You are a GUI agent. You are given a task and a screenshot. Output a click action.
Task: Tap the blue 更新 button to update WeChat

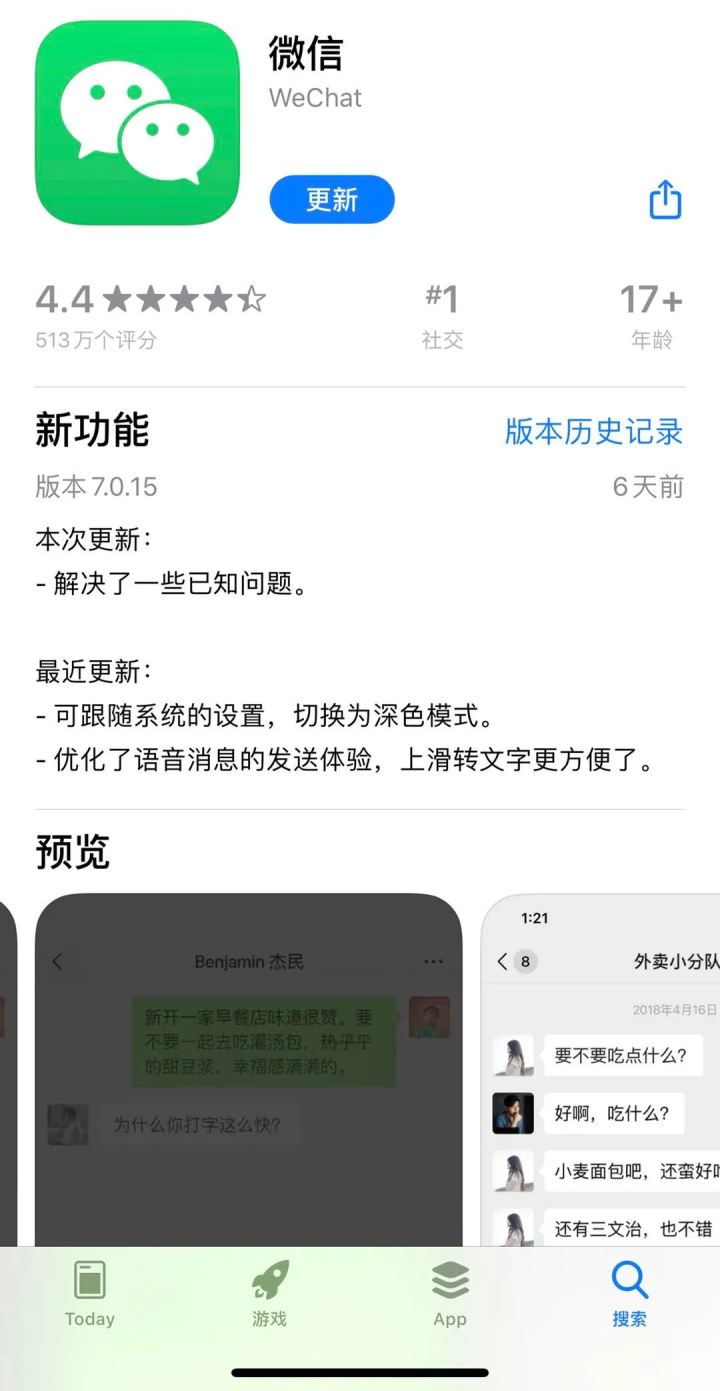(x=332, y=199)
